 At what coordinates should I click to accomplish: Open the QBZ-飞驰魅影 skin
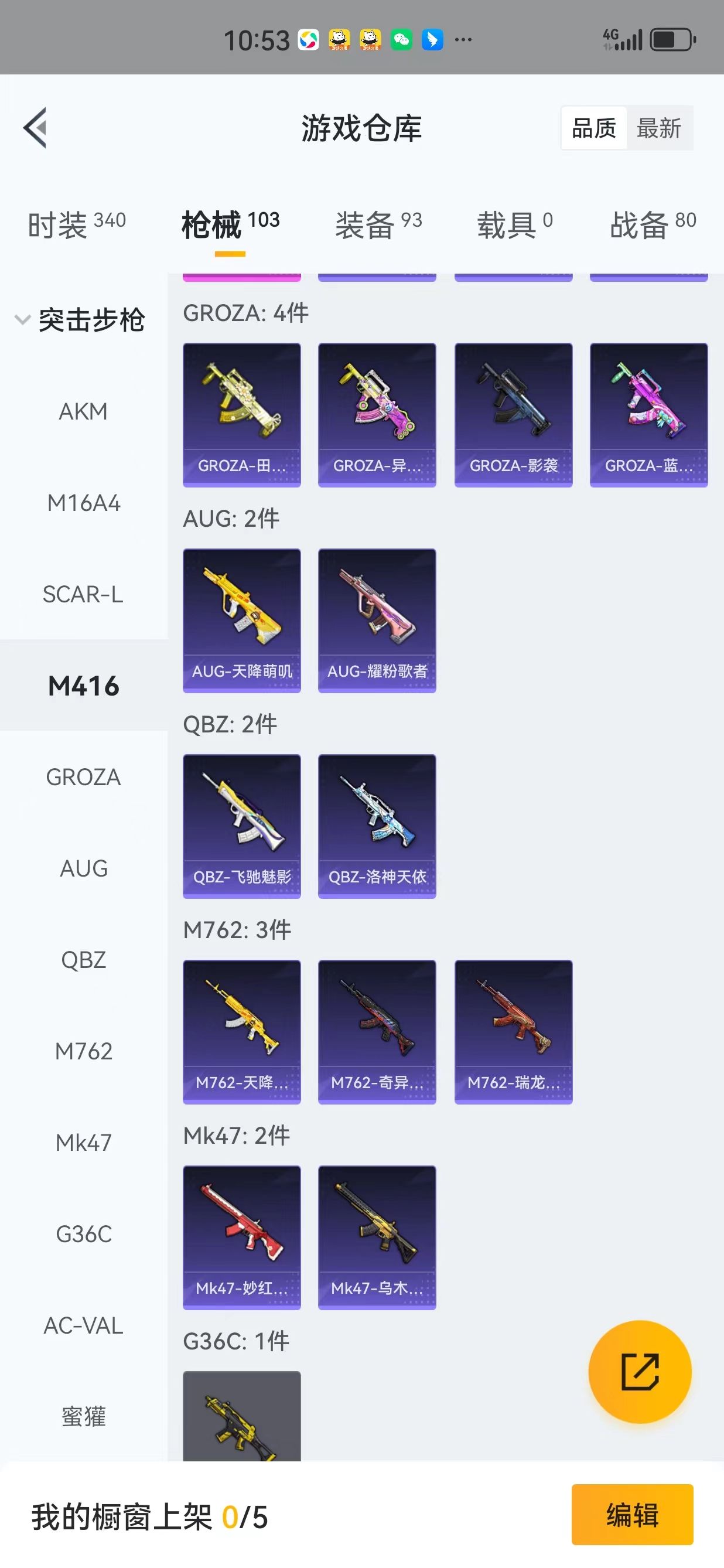click(241, 826)
